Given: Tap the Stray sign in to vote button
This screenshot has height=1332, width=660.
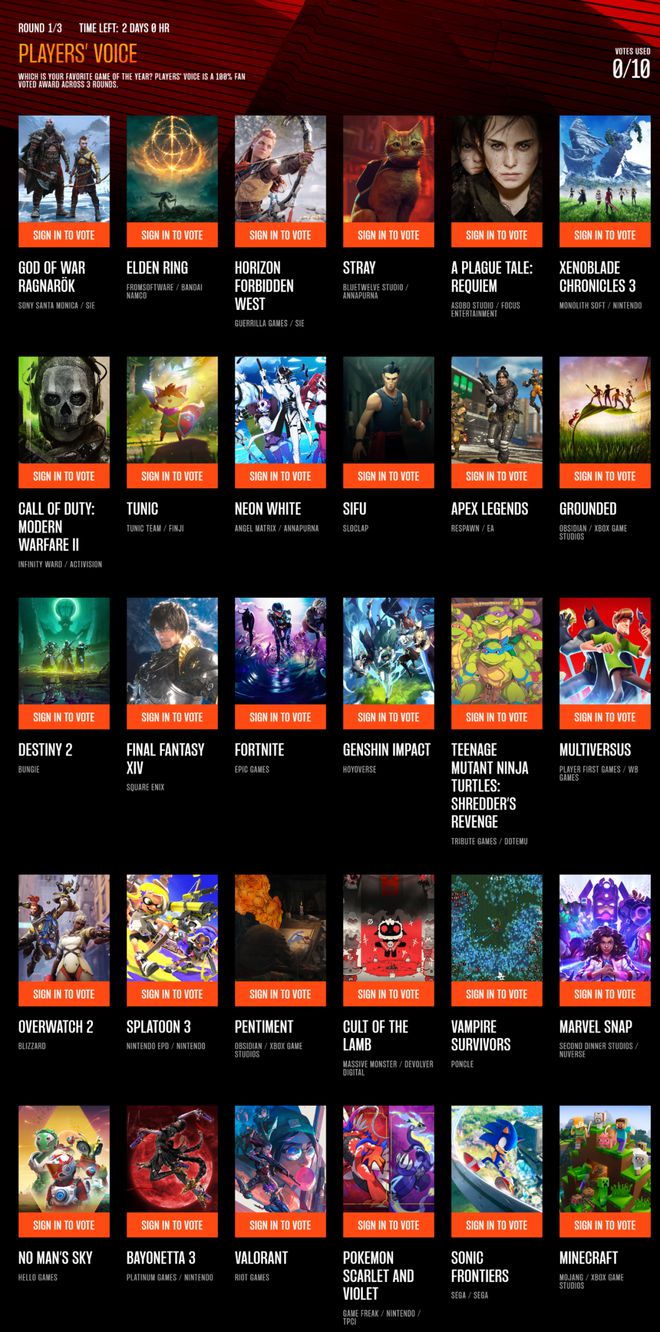Looking at the screenshot, I should pos(388,235).
